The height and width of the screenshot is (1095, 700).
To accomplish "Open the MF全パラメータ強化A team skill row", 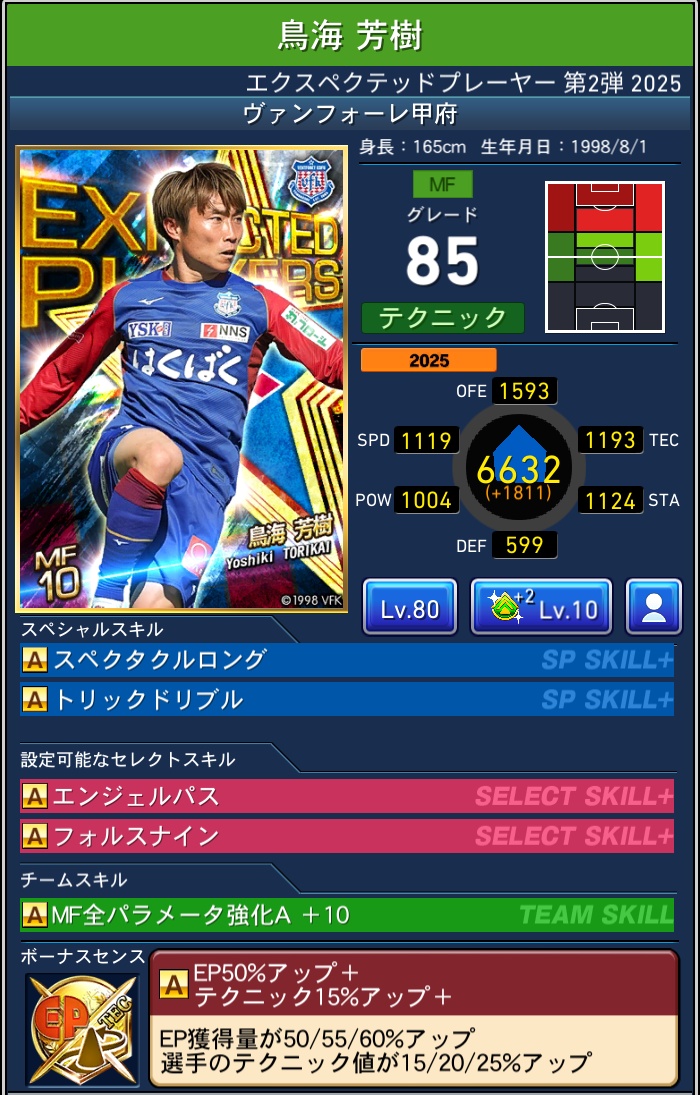I will (346, 914).
